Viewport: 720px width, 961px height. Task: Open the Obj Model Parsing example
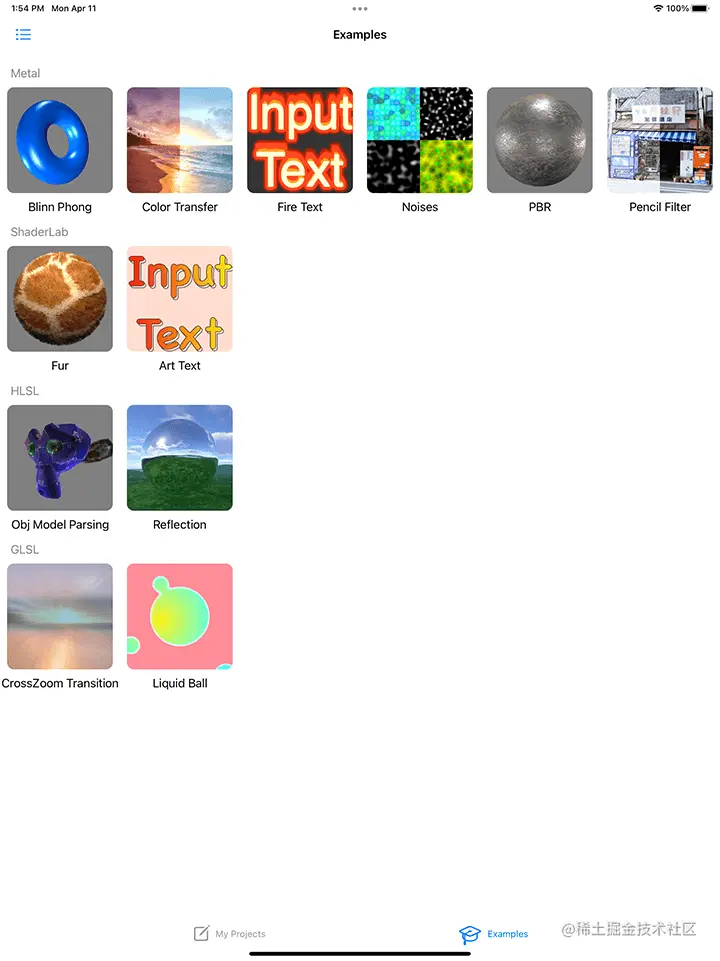tap(59, 457)
